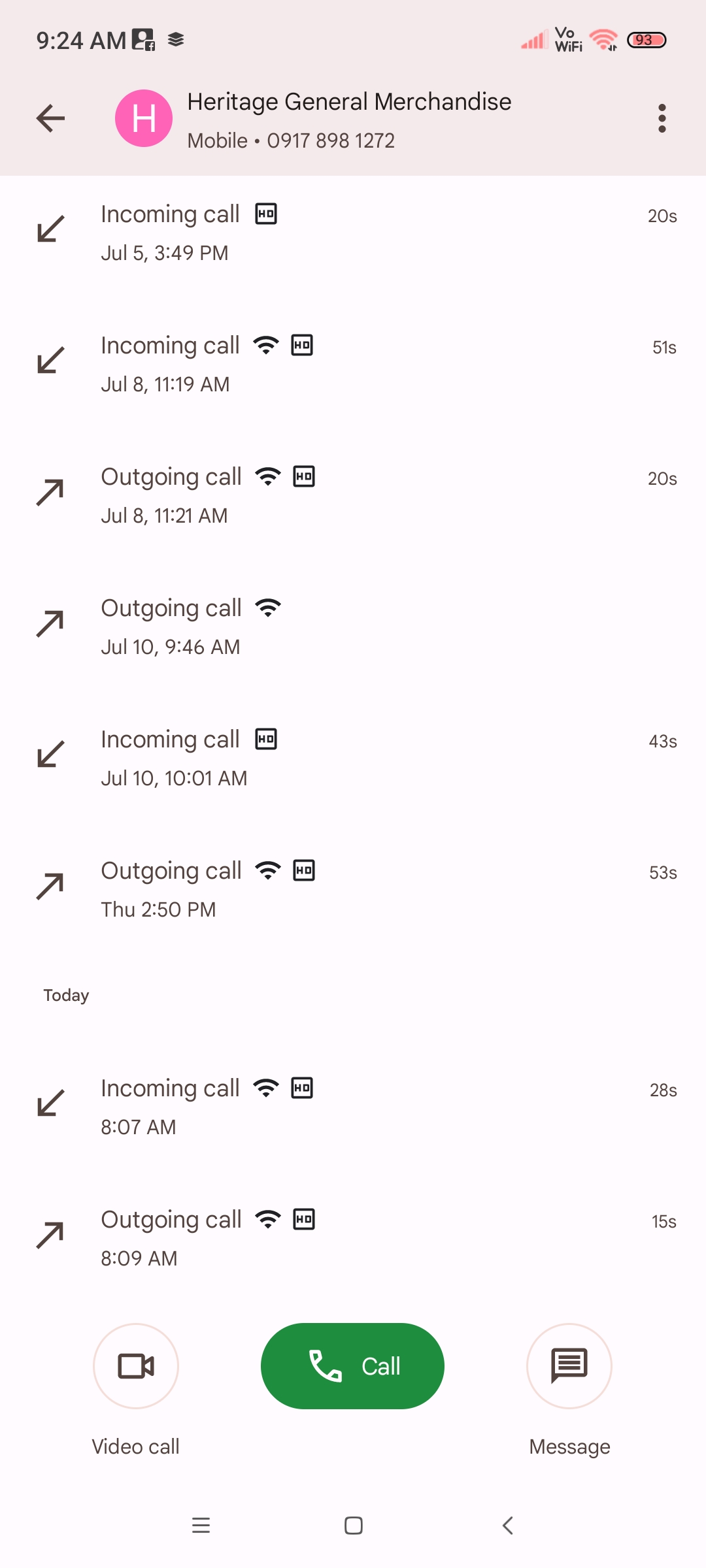Go to the home screen
Viewport: 706px width, 1568px height.
click(x=354, y=1526)
